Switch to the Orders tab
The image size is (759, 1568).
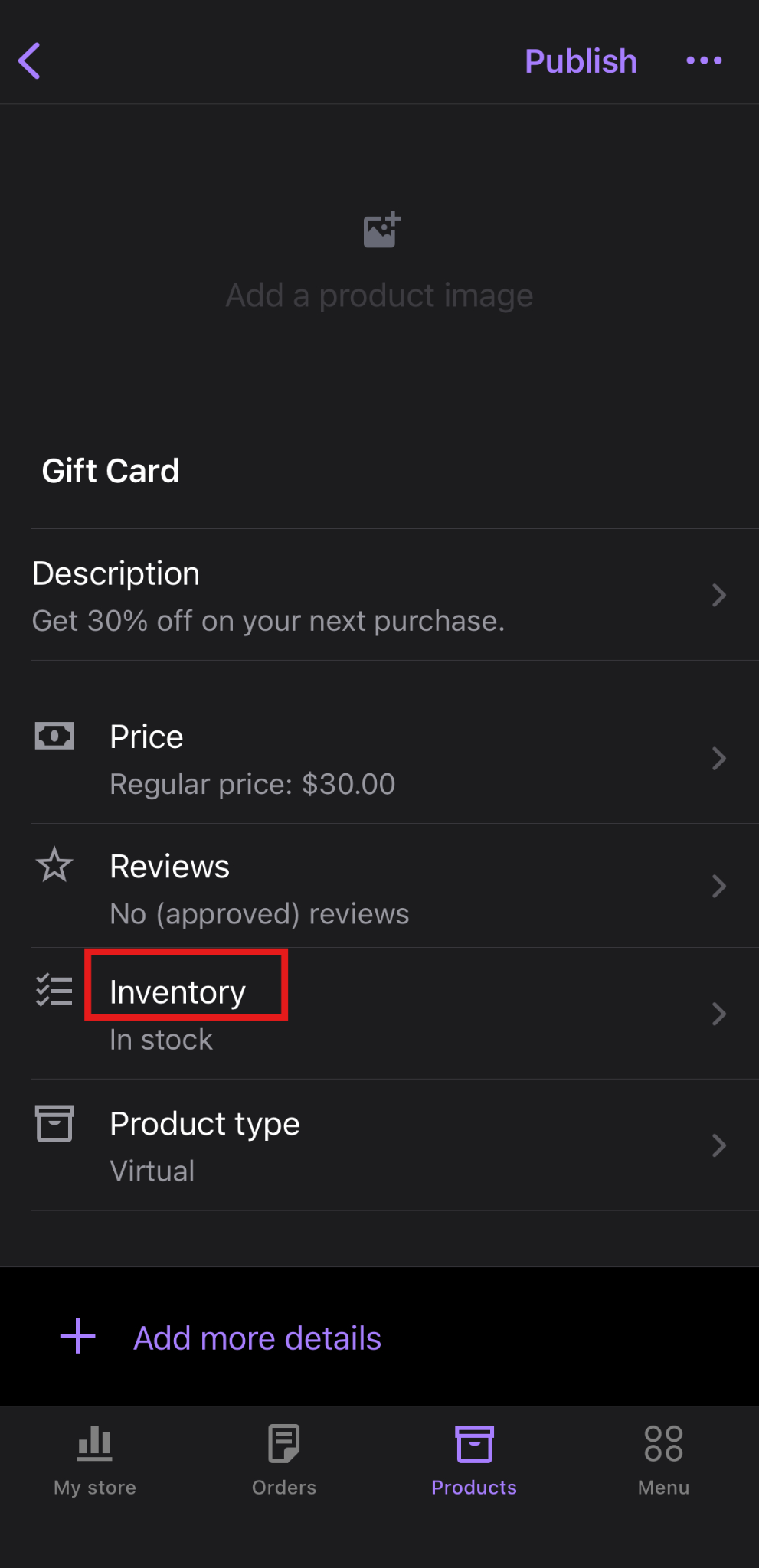284,1460
